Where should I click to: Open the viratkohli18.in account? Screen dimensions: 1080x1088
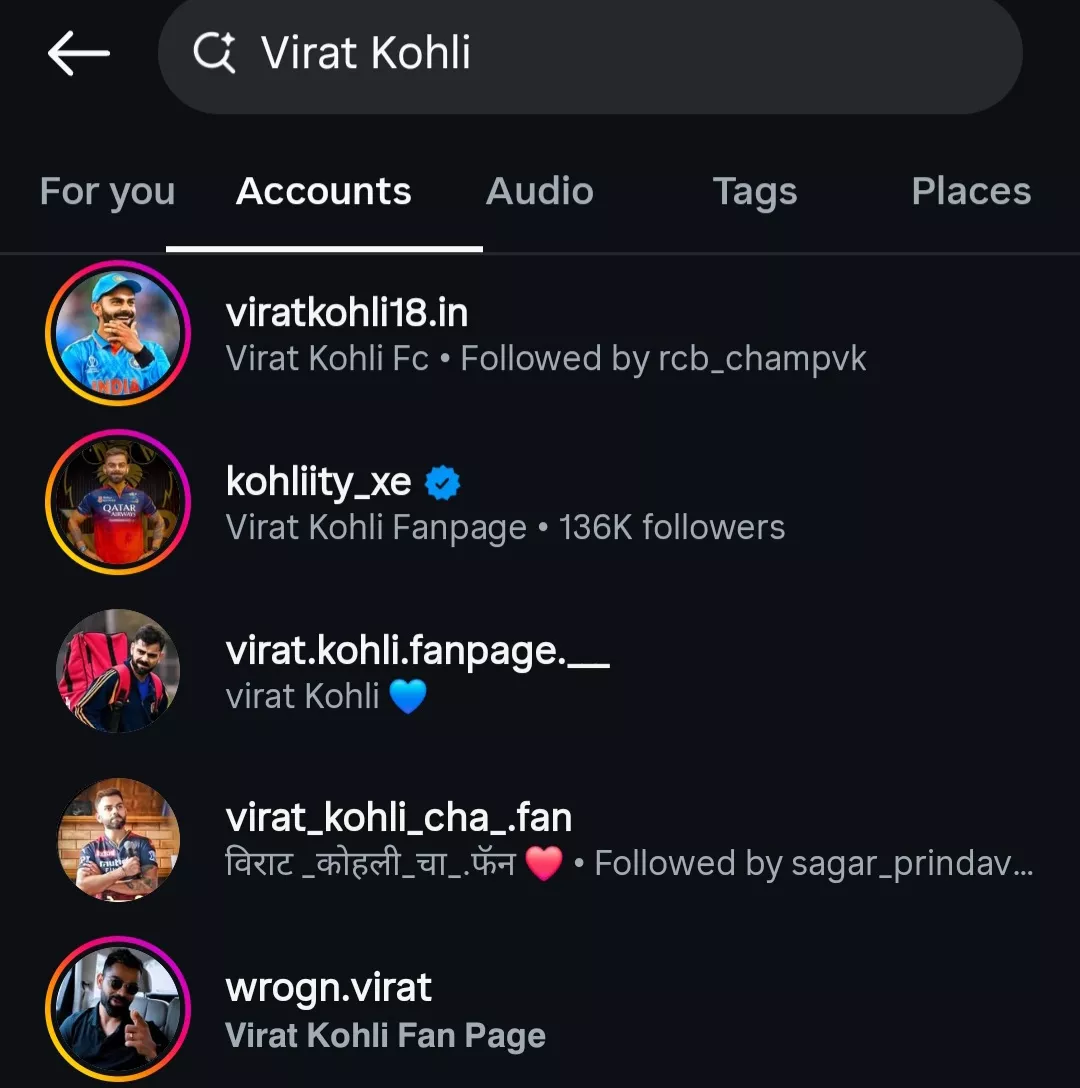pos(347,312)
